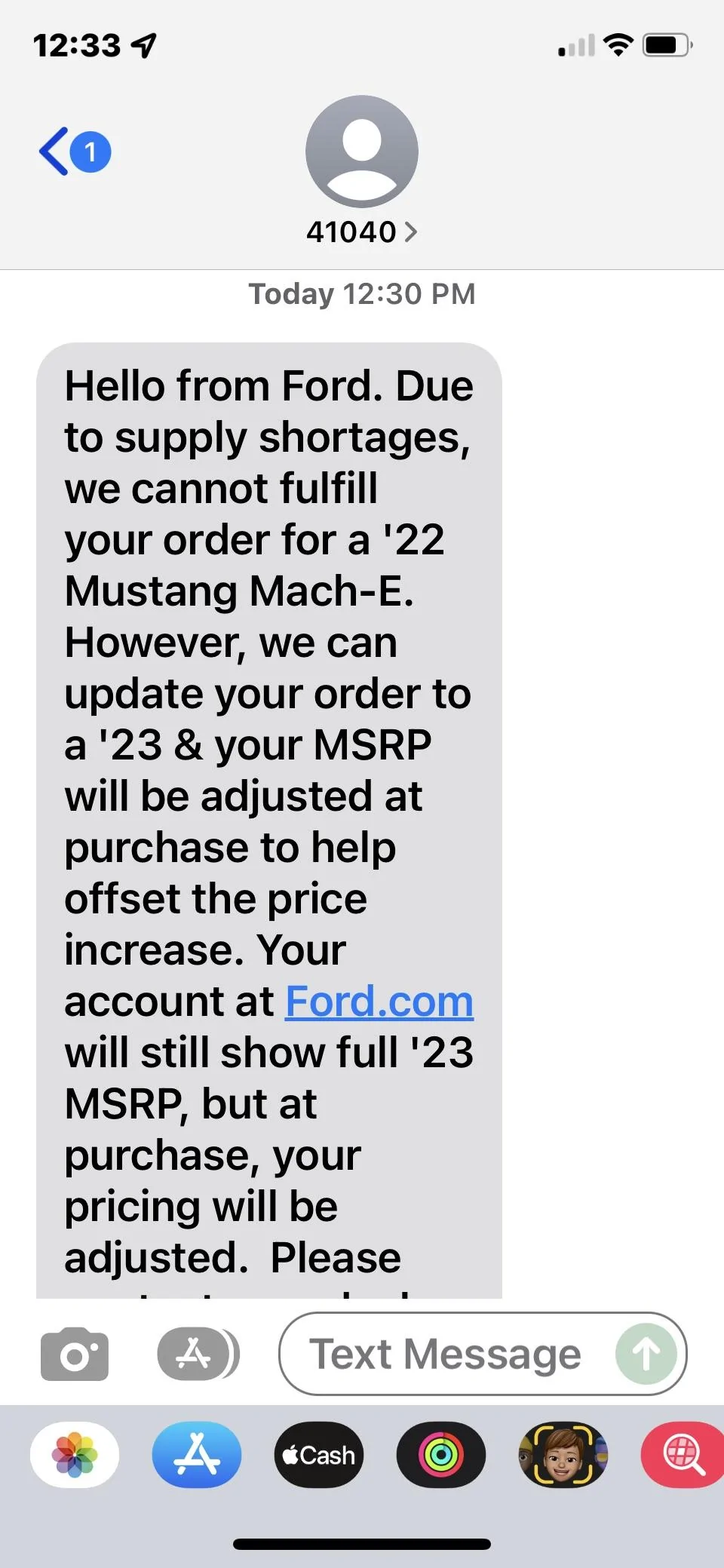The height and width of the screenshot is (1568, 724).
Task: Tap the send arrow button
Action: pyautogui.click(x=646, y=1355)
